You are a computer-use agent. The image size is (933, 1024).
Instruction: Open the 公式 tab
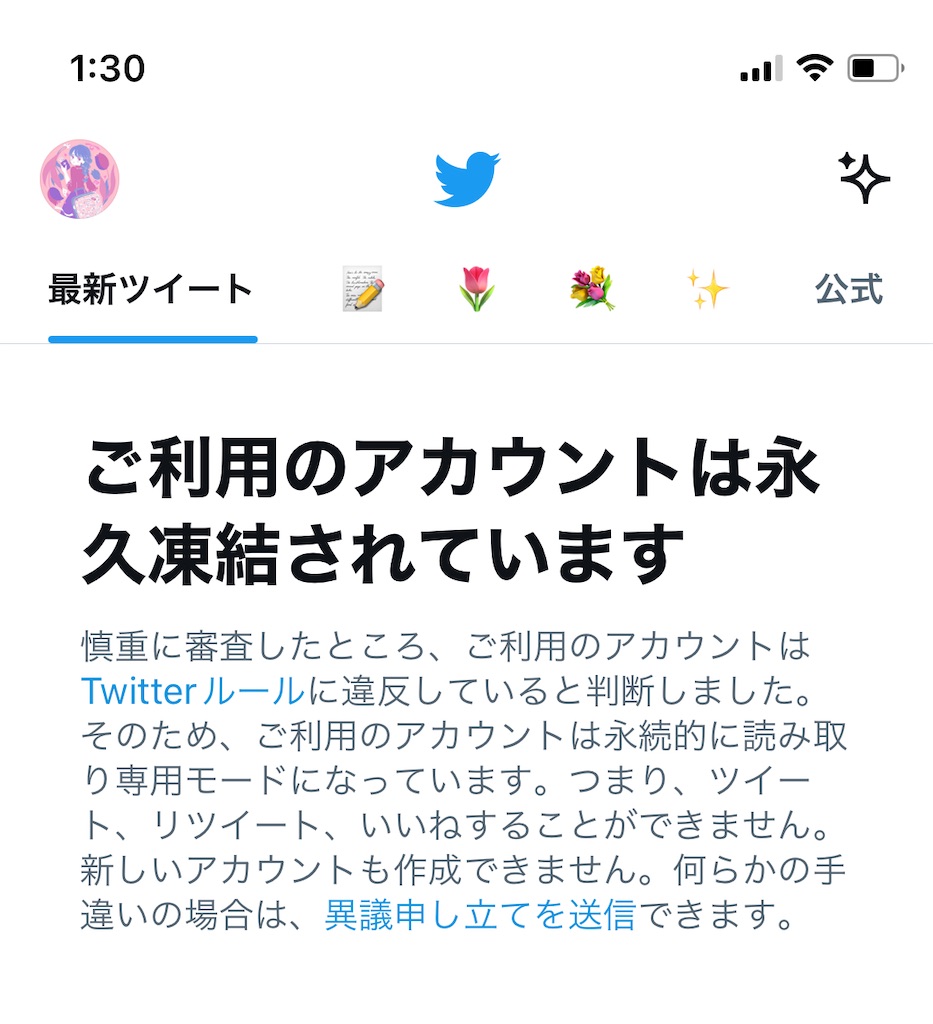point(848,287)
